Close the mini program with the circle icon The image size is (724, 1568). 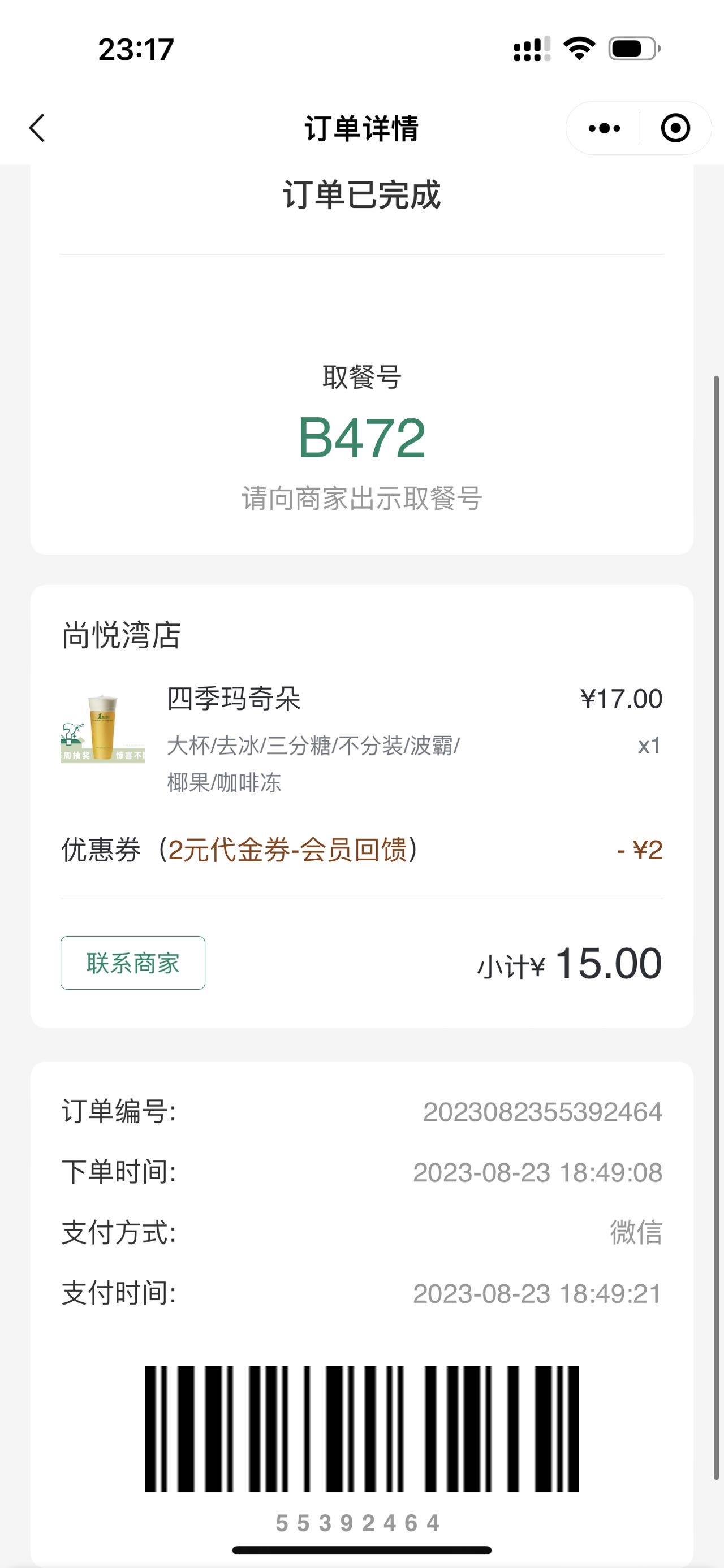coord(675,128)
